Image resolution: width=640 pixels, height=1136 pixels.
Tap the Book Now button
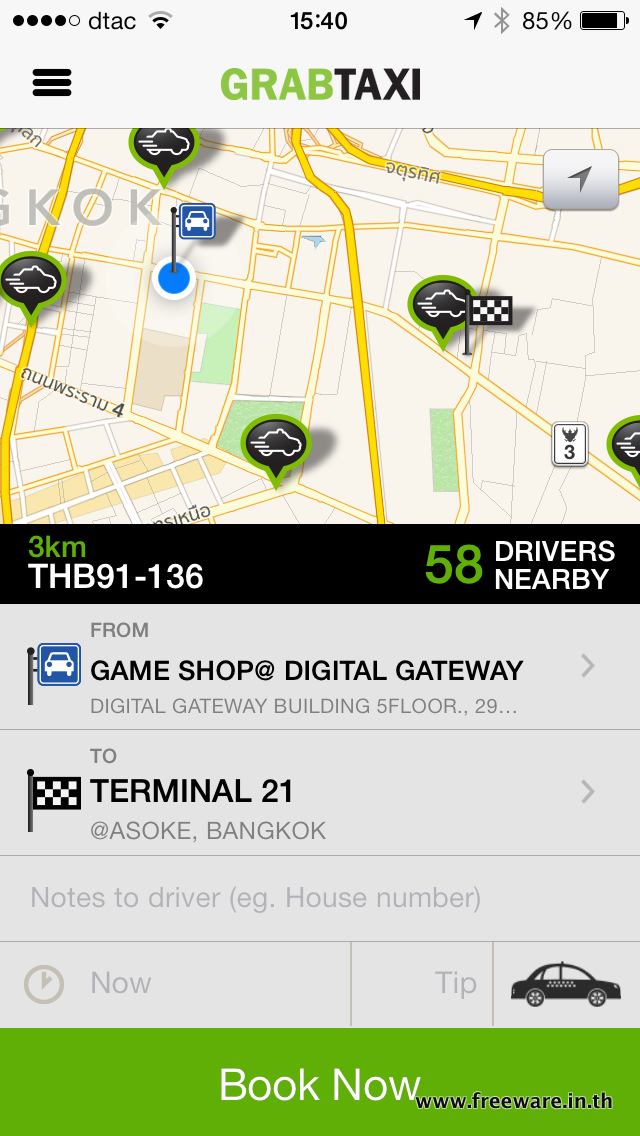[320, 1082]
